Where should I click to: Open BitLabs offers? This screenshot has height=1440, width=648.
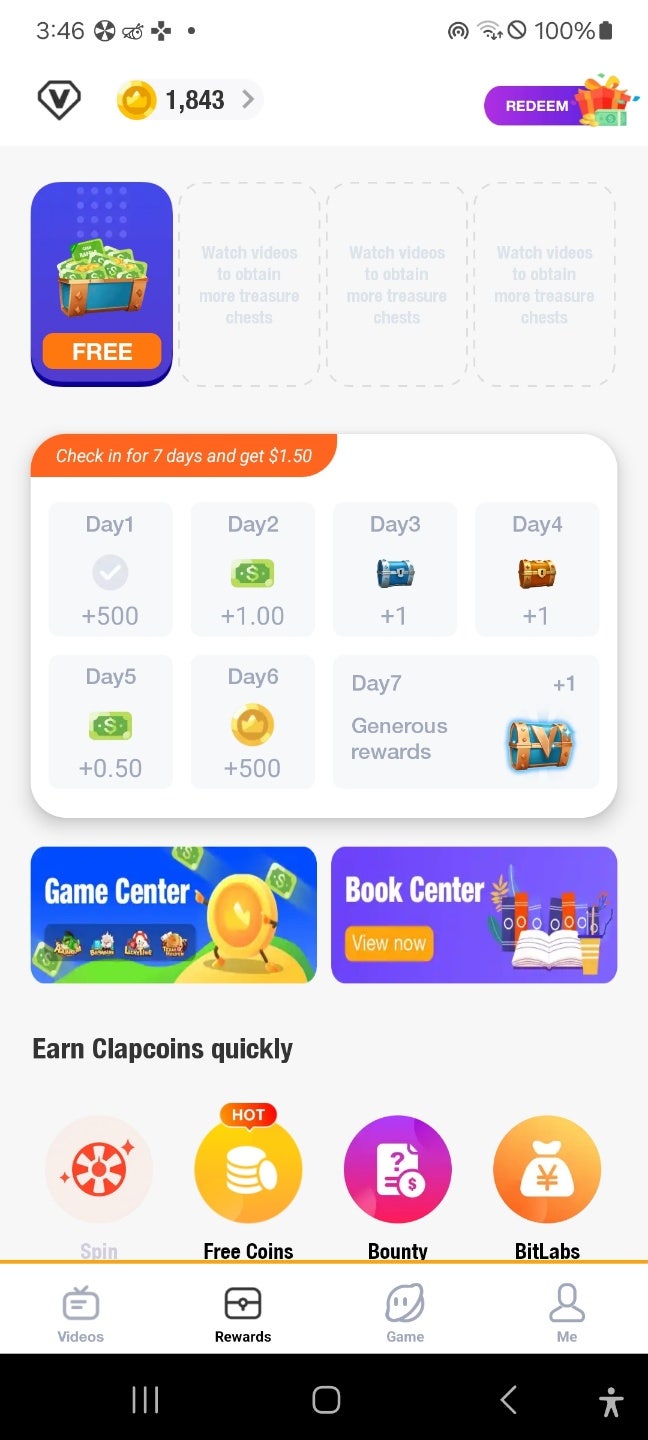point(547,1170)
